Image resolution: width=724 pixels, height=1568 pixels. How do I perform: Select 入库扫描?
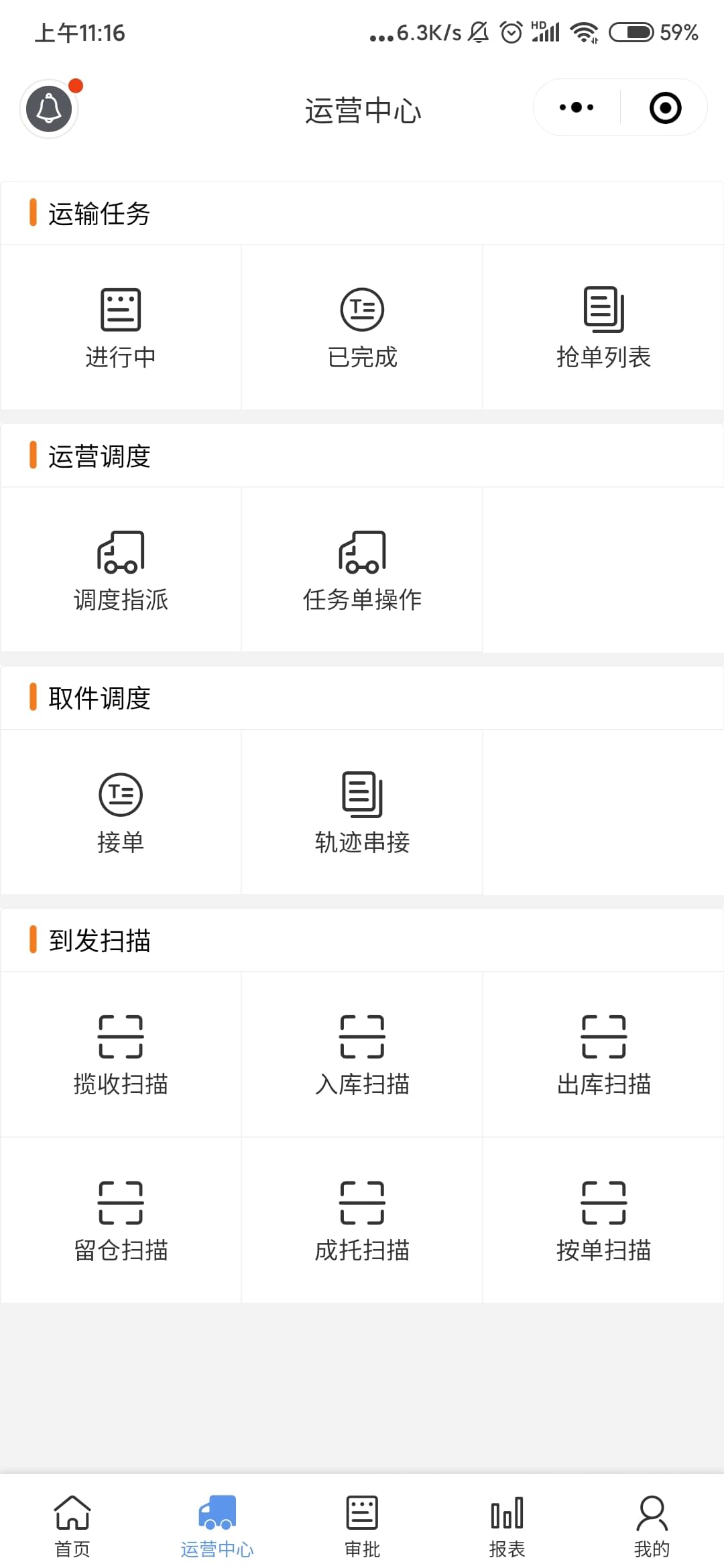[362, 1055]
